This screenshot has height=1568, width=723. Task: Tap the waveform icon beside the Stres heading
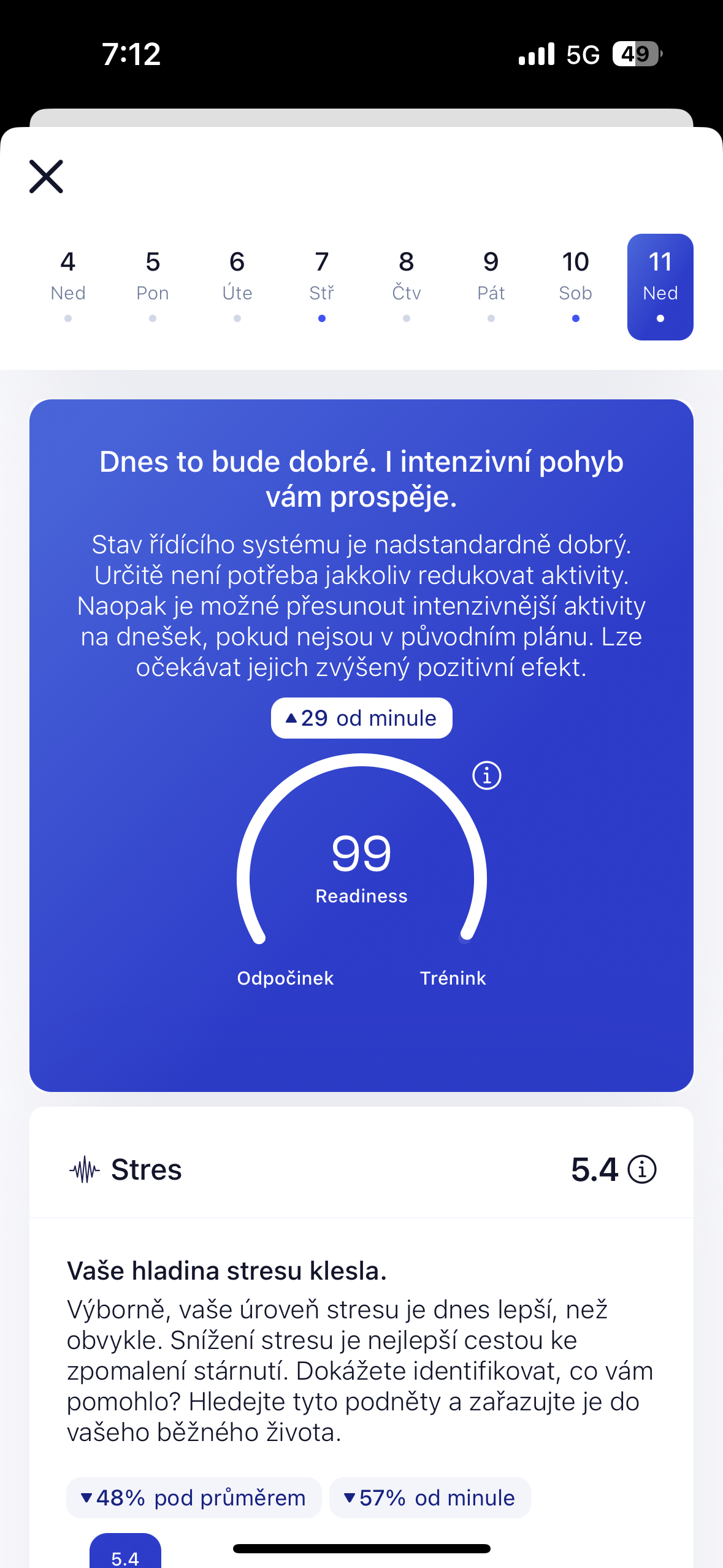pos(83,1169)
